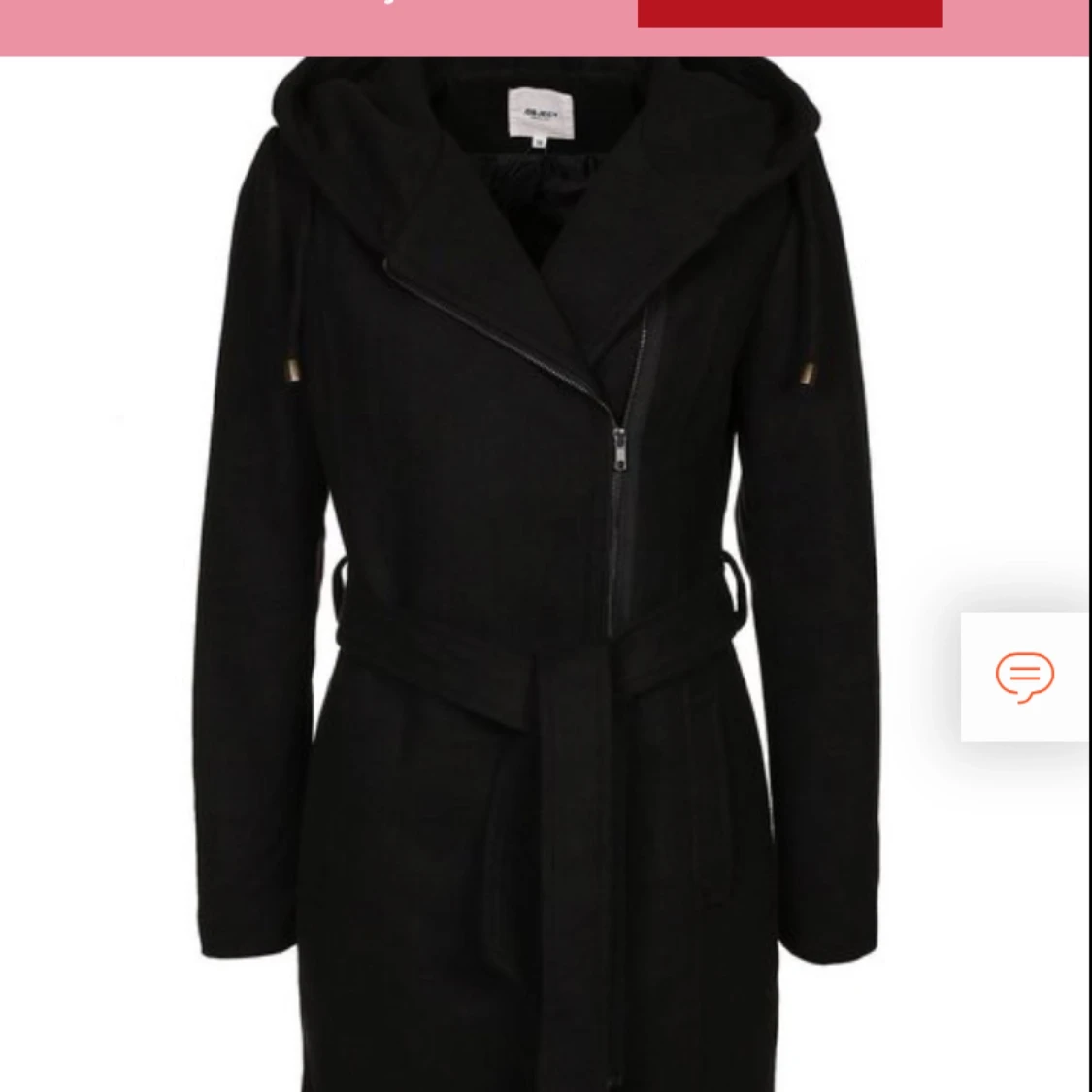The height and width of the screenshot is (1092, 1092).
Task: Open the live chat bubble widget
Action: (x=1025, y=677)
